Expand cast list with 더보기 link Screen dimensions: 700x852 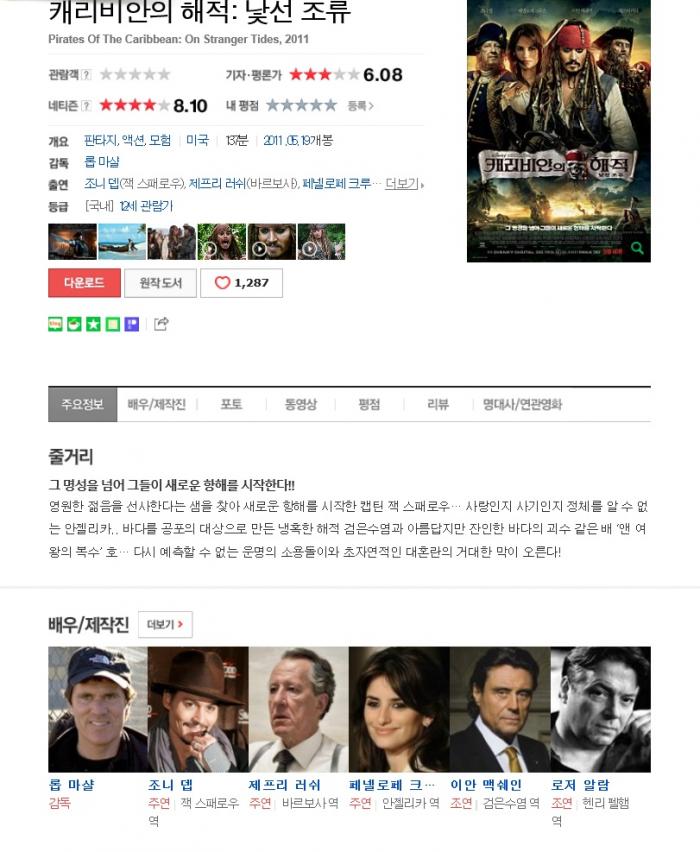(x=401, y=184)
